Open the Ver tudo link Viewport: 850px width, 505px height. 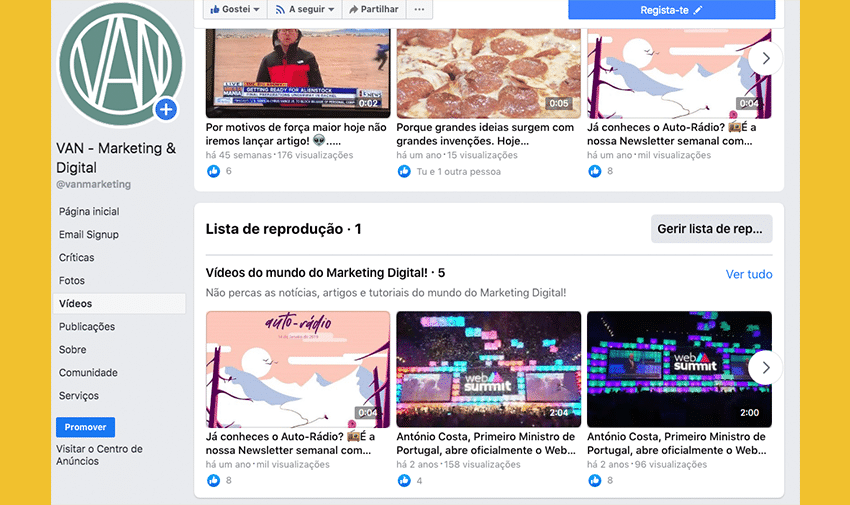pyautogui.click(x=748, y=274)
